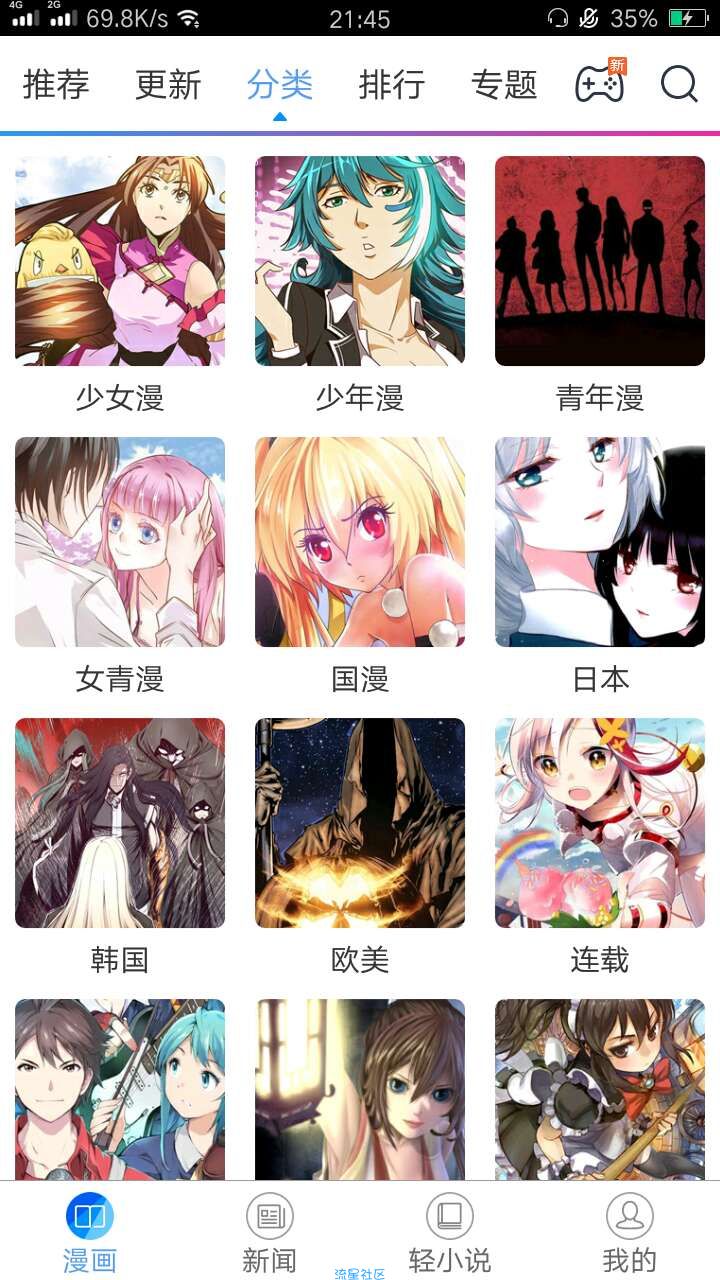The width and height of the screenshot is (720, 1280).
Task: Open the game controller icon
Action: point(599,85)
